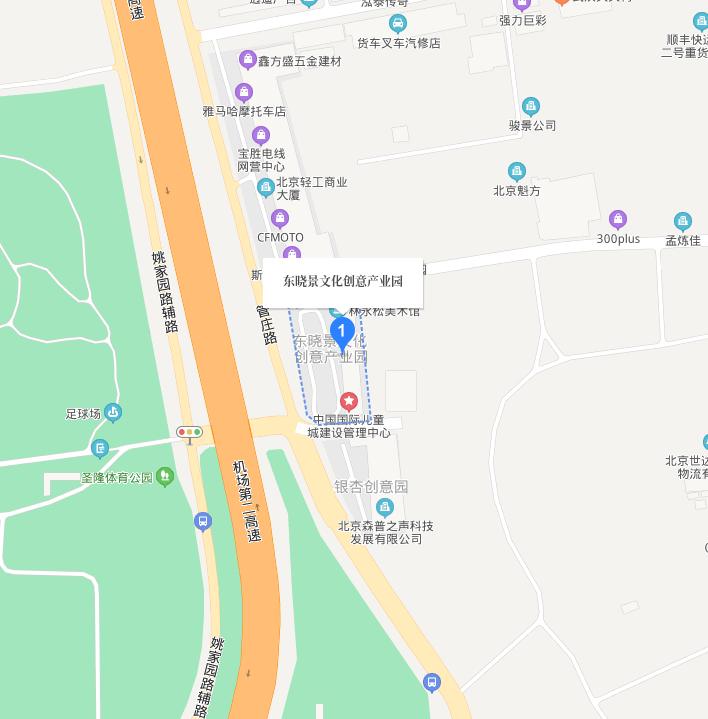Tap the 300plus shop icon

click(x=618, y=220)
